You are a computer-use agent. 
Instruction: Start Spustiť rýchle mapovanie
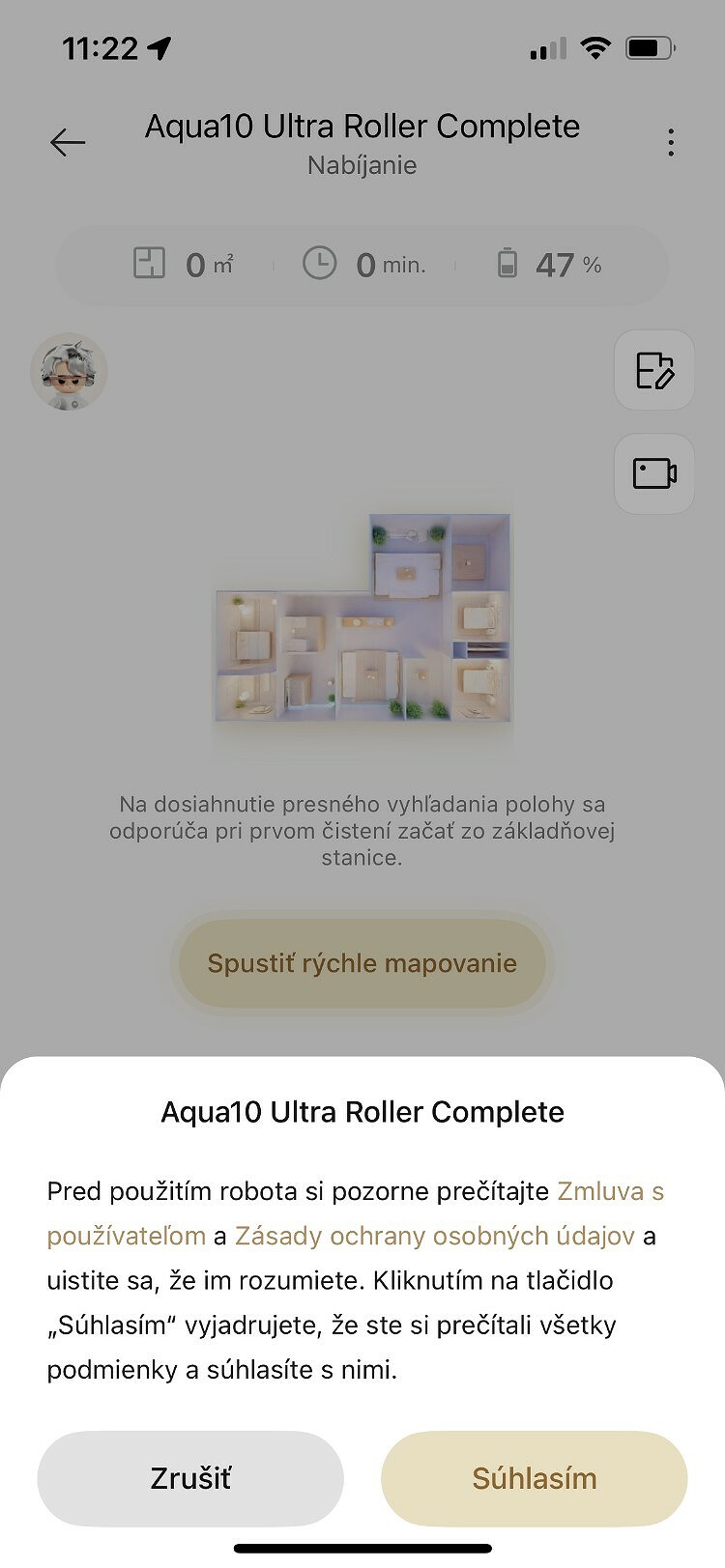(362, 963)
